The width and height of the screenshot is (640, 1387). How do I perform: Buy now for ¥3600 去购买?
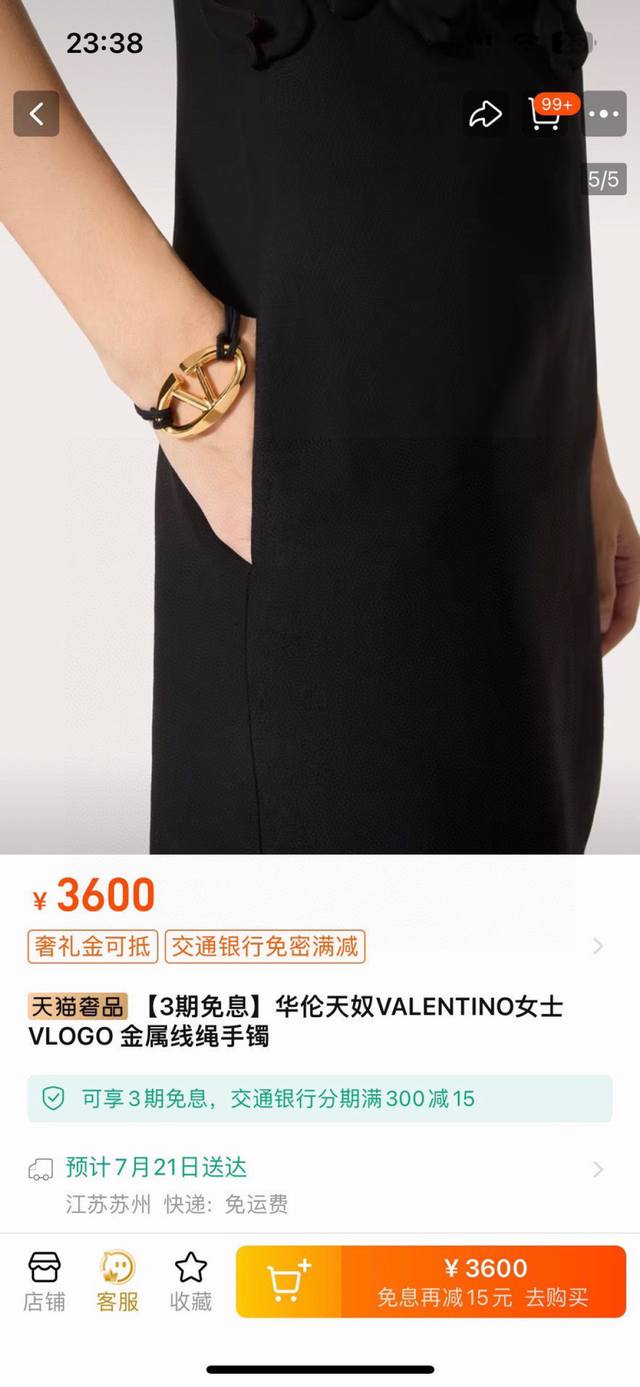484,1281
